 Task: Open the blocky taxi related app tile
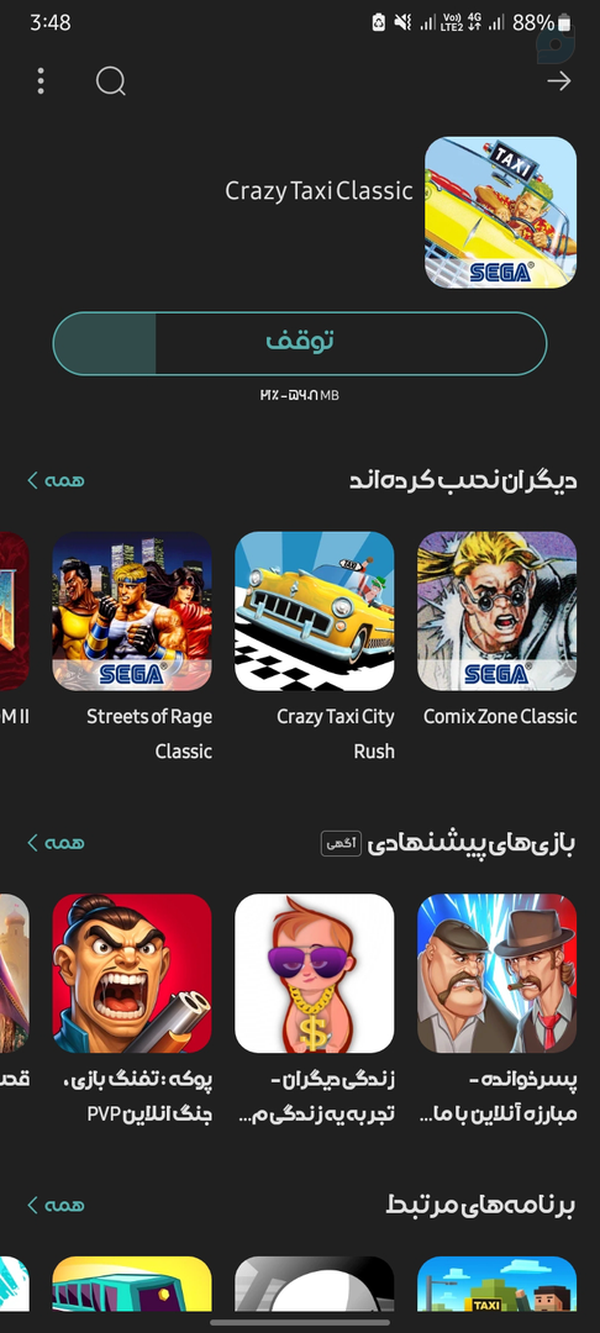497,1283
